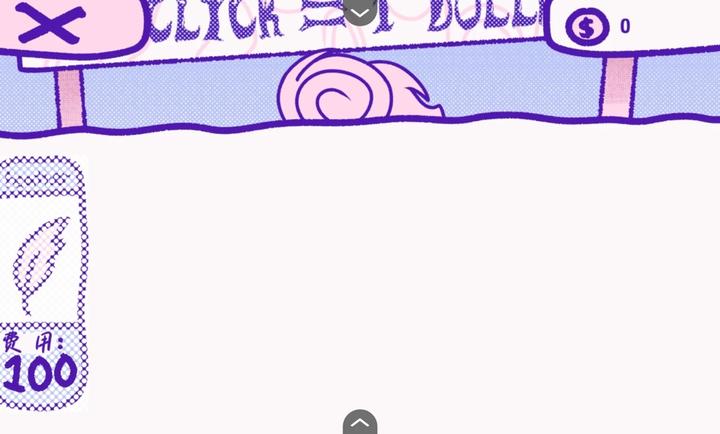Close the shop with the X button

coord(50,24)
